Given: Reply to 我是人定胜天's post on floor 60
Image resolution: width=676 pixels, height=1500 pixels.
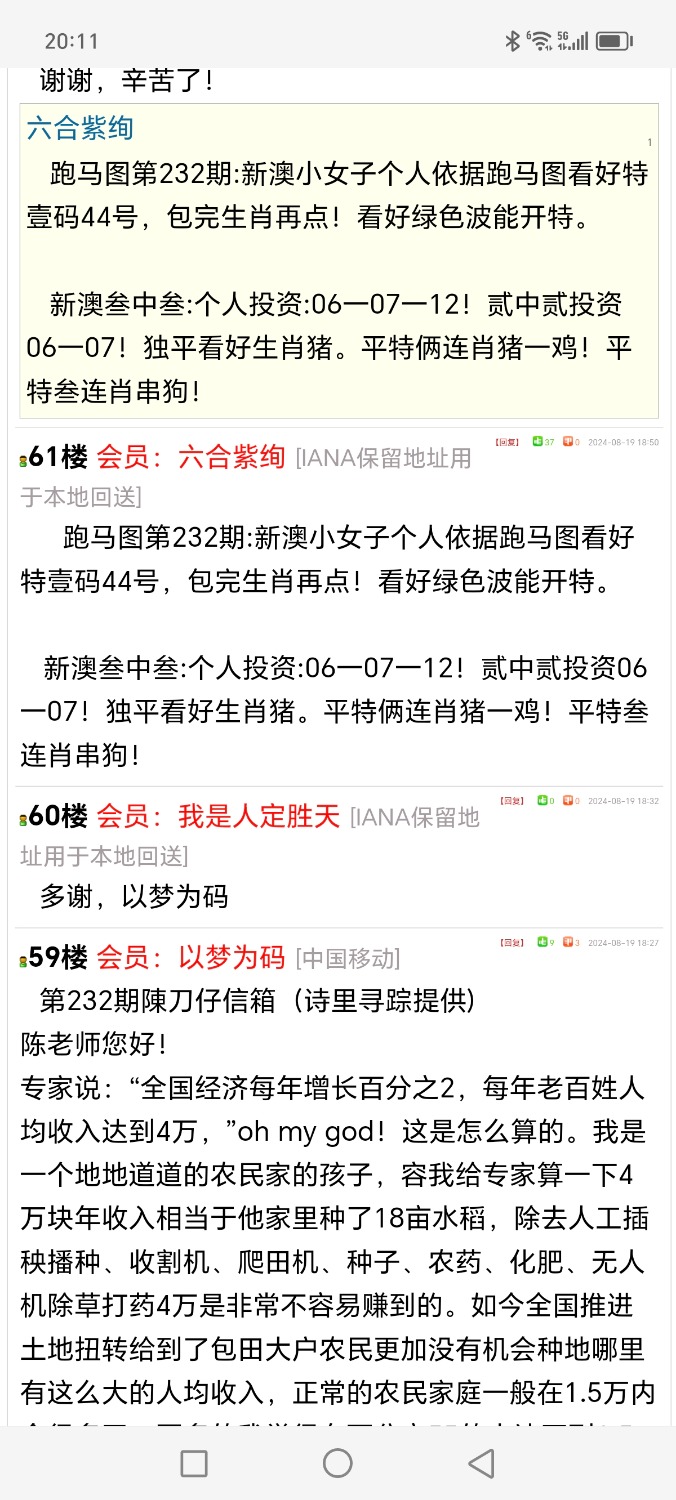Looking at the screenshot, I should pos(511,801).
